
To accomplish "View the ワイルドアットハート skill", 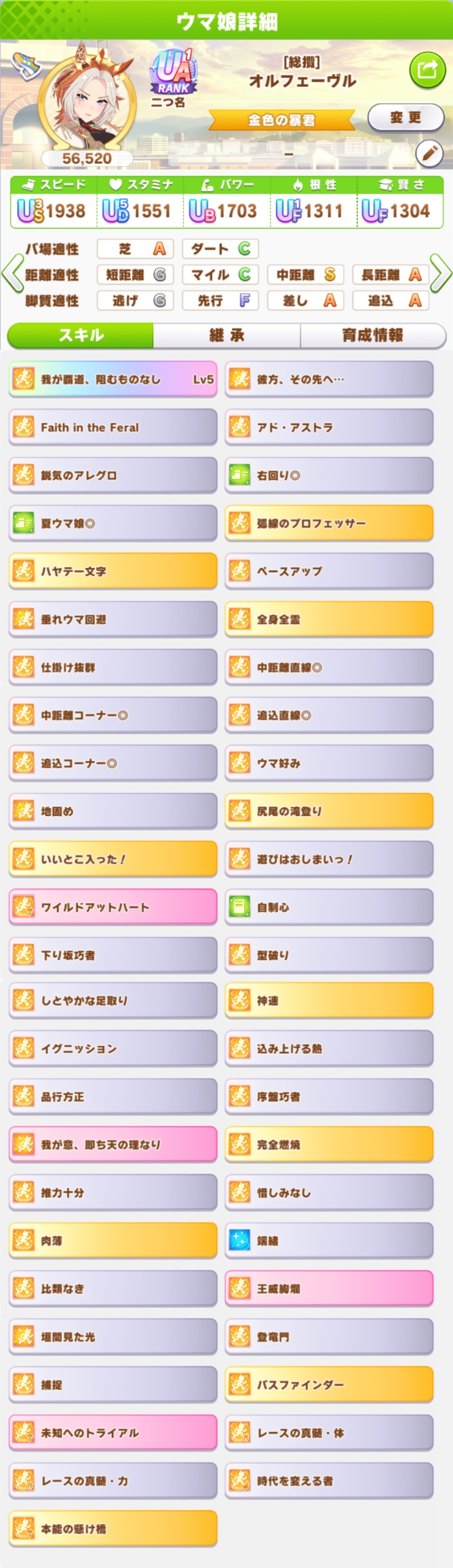I will tap(113, 907).
